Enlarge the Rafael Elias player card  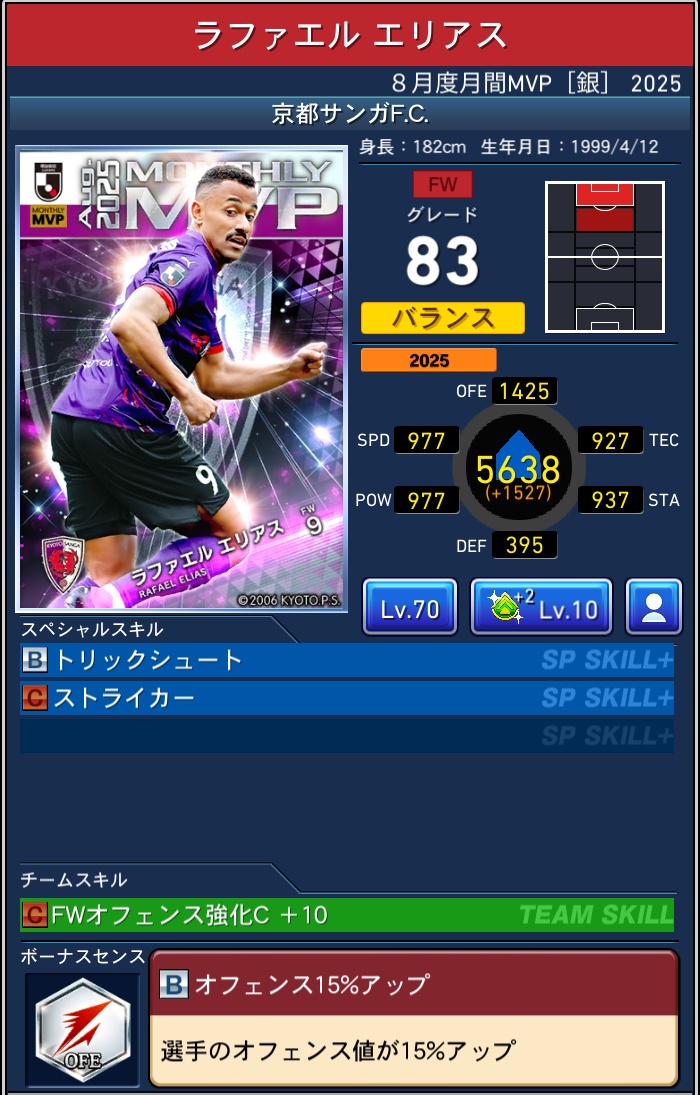pos(181,380)
